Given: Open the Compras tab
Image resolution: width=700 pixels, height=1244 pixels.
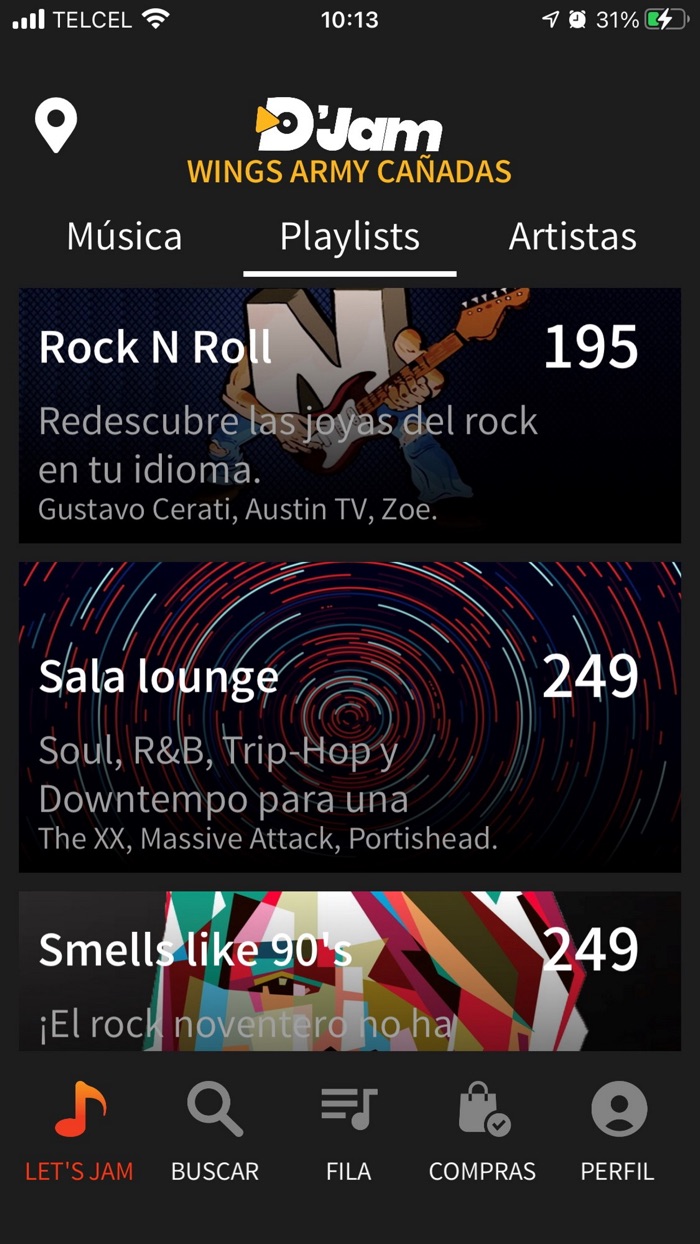Looking at the screenshot, I should coord(482,1133).
